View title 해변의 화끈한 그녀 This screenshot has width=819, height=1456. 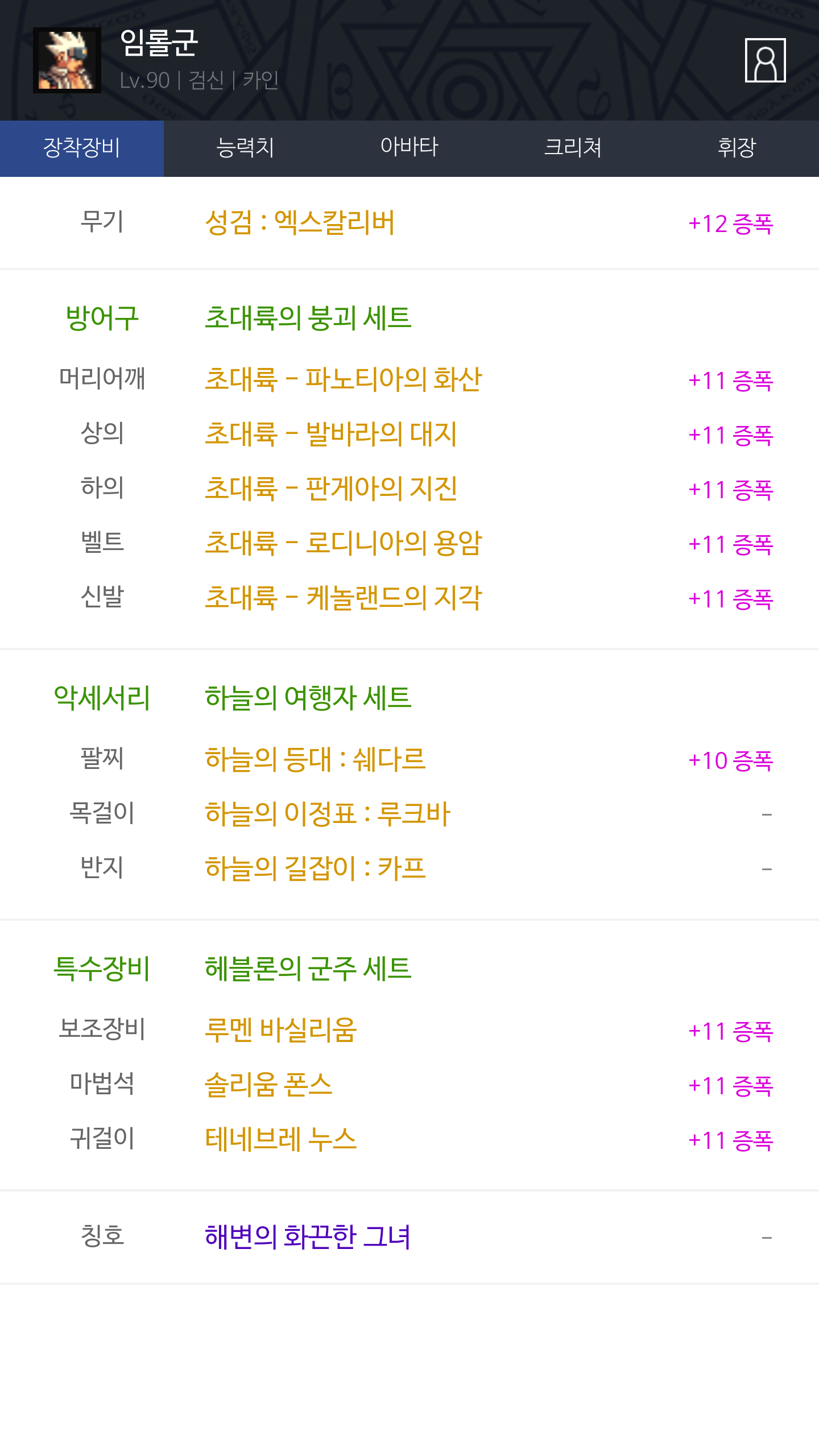coord(308,1237)
